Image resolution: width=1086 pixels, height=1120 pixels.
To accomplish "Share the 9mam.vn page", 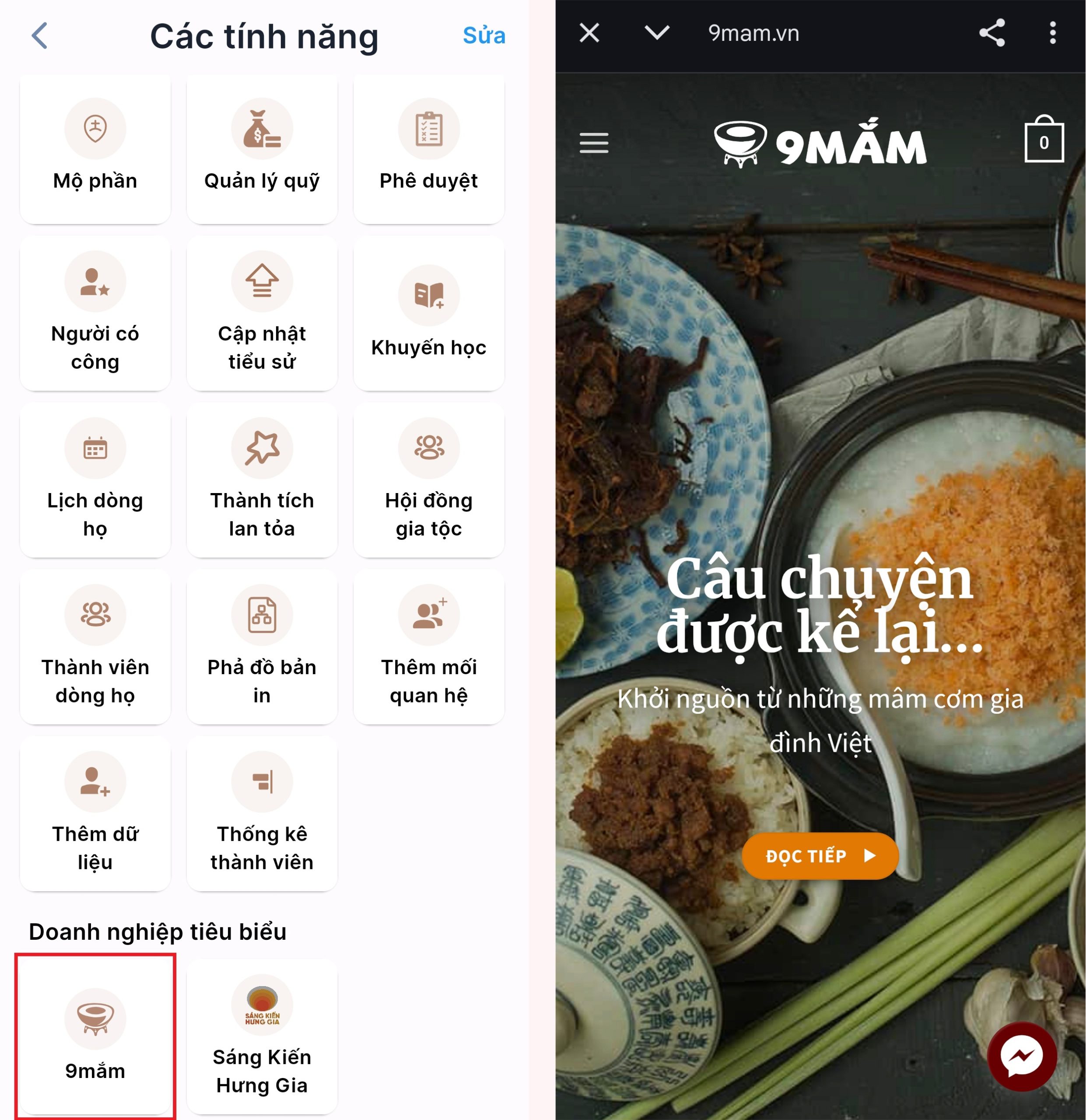I will [x=991, y=33].
